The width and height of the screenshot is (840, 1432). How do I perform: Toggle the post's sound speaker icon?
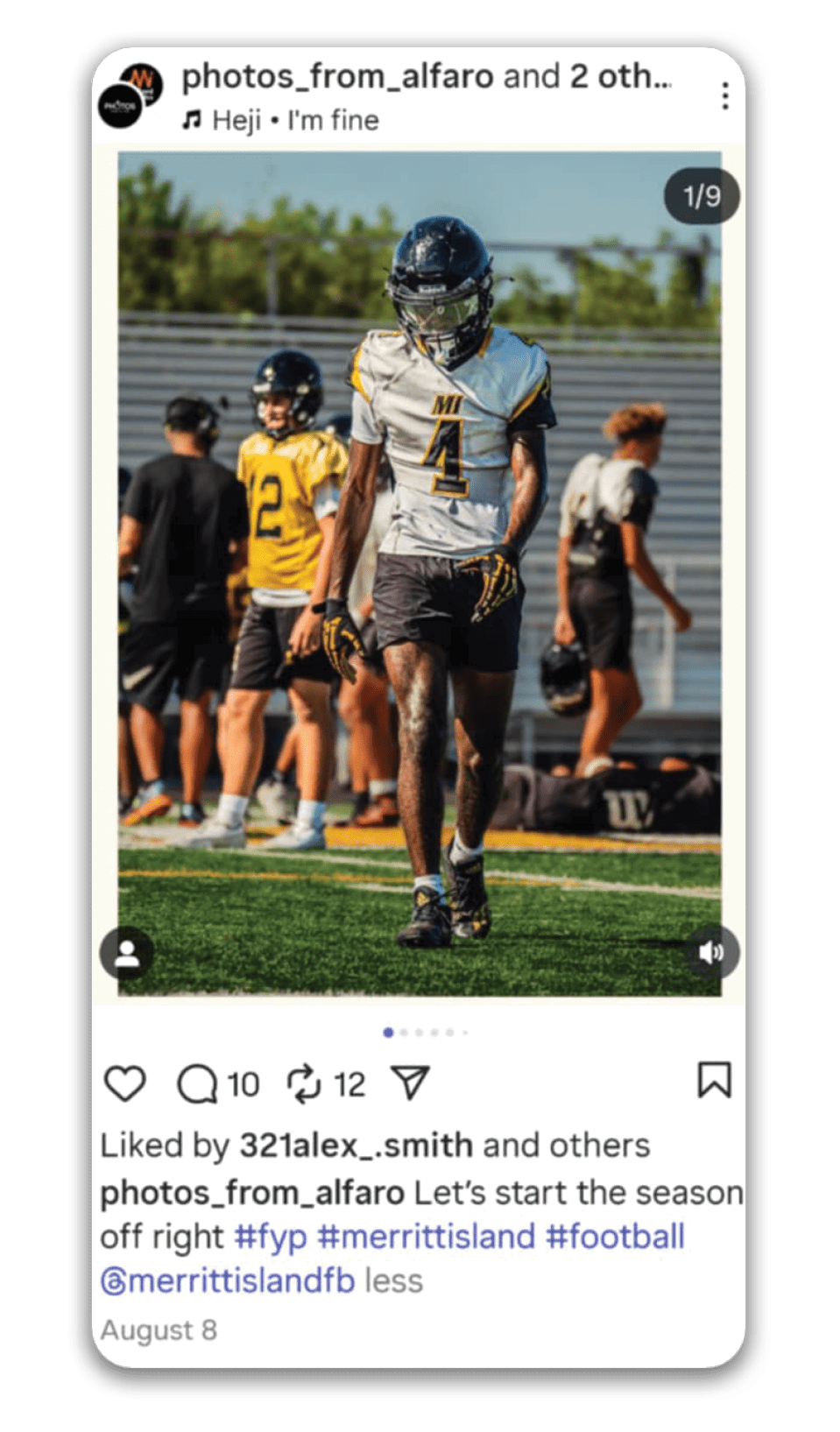[x=711, y=953]
